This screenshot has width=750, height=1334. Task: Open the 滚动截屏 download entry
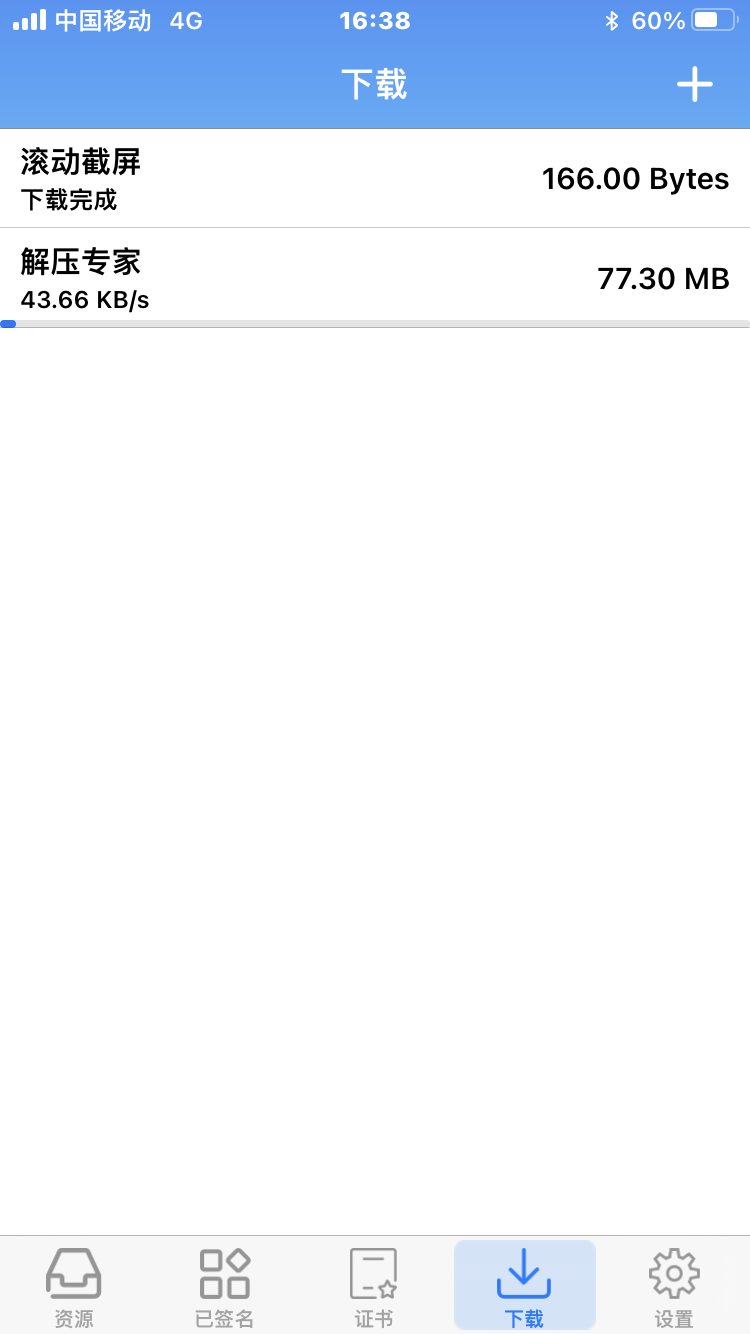click(x=375, y=179)
